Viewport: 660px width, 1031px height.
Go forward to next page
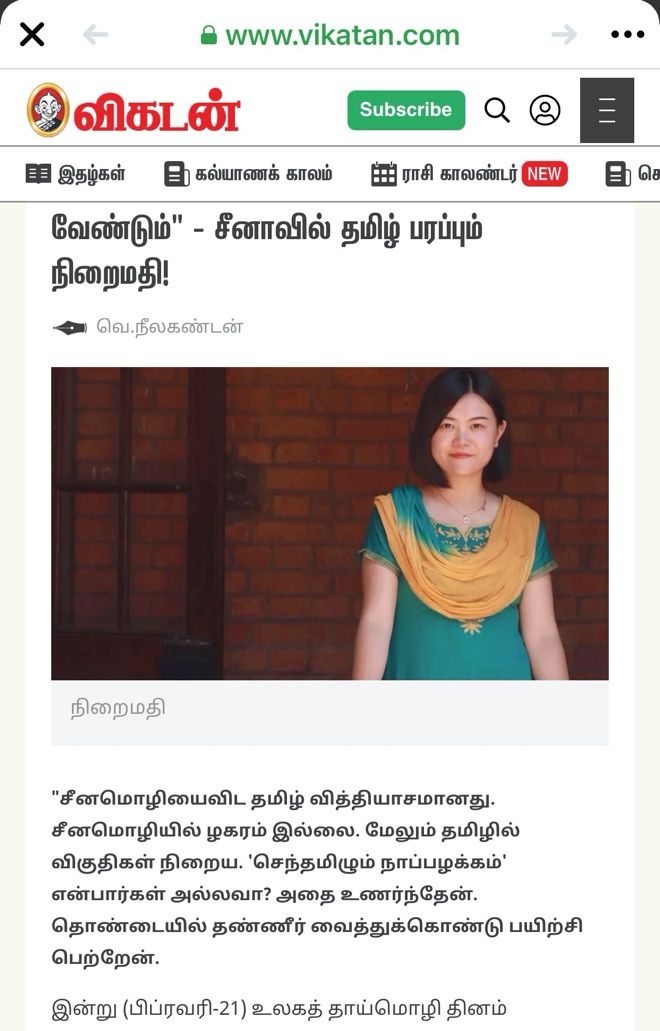(564, 35)
